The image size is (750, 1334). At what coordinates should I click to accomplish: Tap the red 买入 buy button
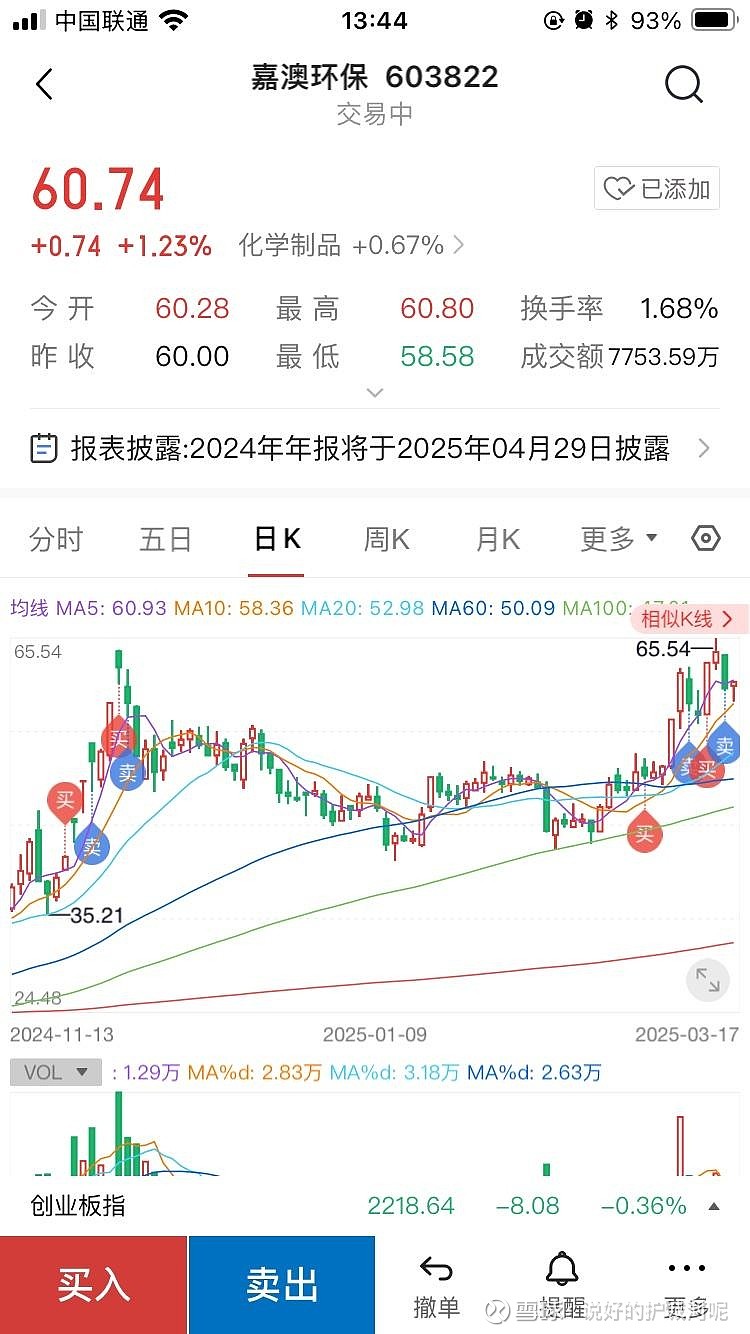(x=93, y=1285)
